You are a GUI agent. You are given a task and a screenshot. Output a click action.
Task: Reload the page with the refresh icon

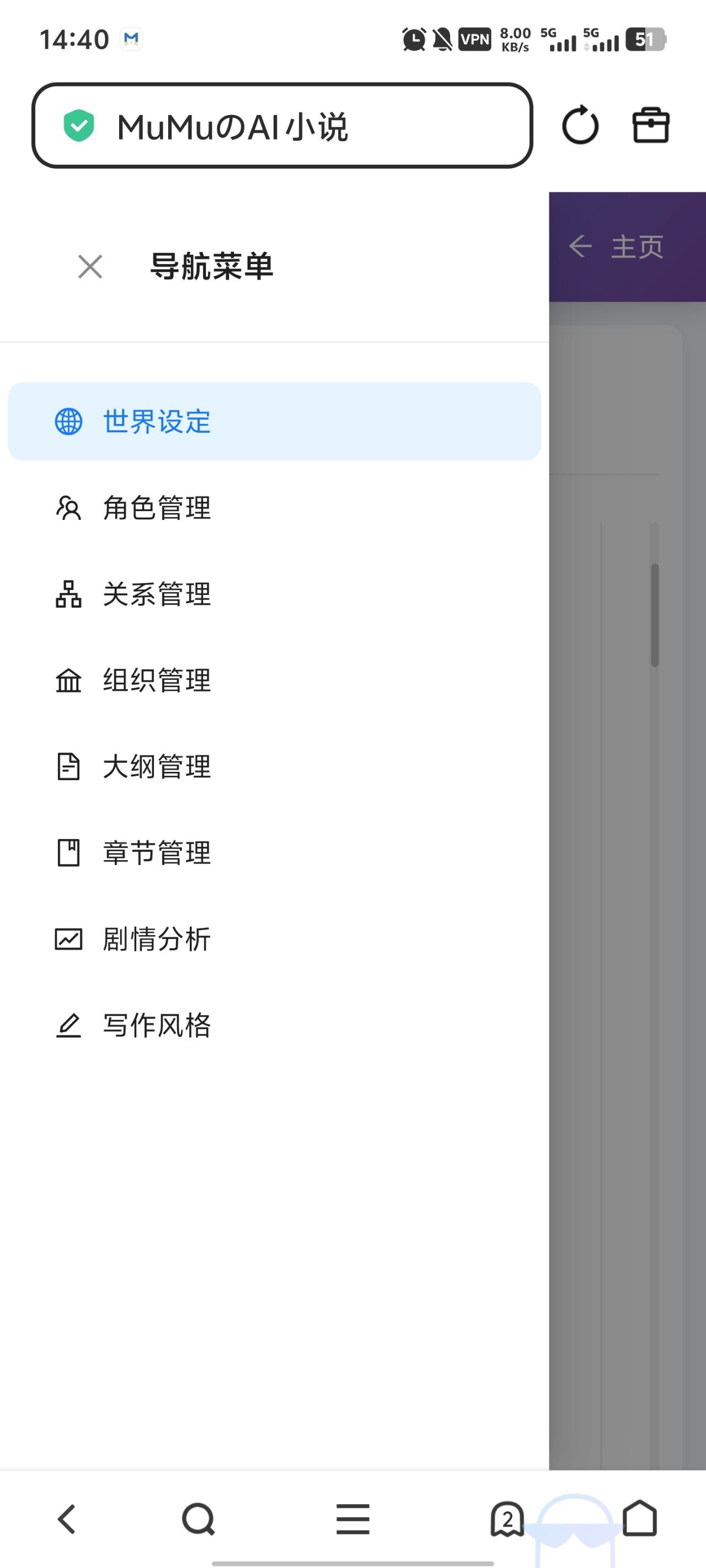tap(580, 125)
